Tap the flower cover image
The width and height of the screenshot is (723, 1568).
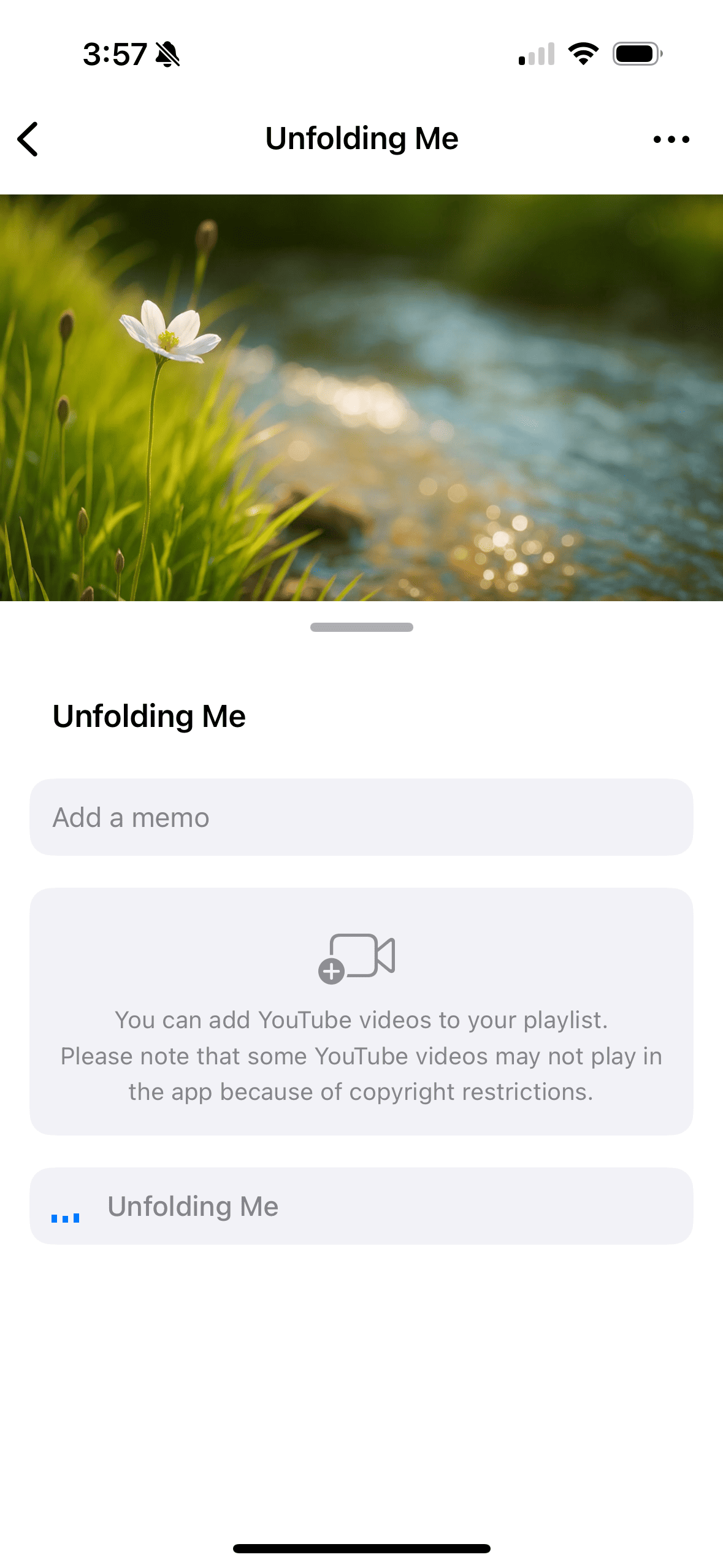[361, 398]
